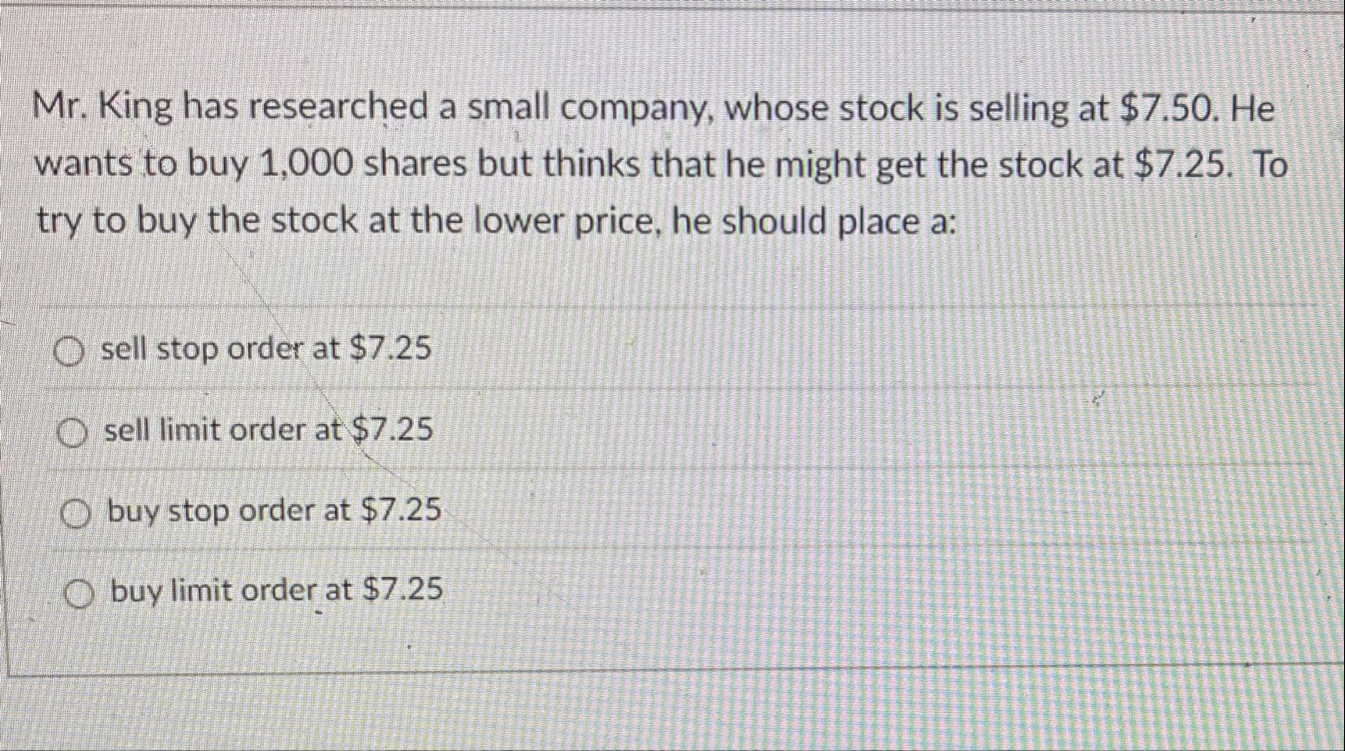Pick the buy stop order at $7.25 option

(x=75, y=513)
